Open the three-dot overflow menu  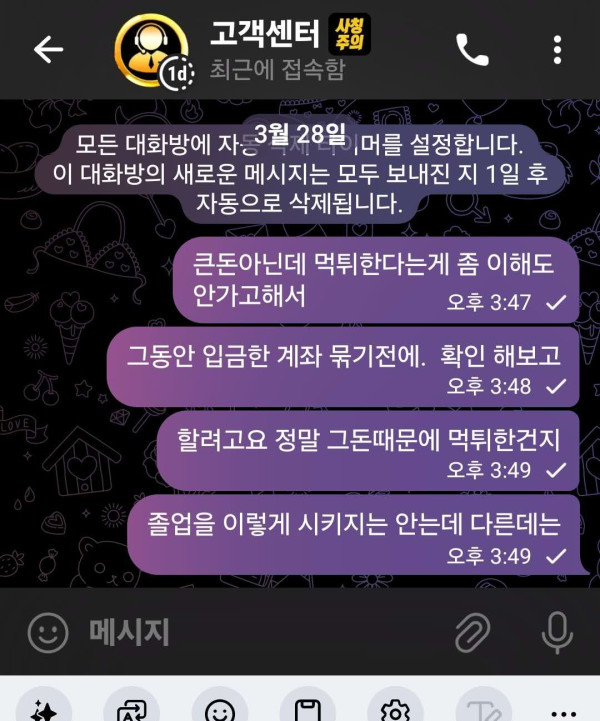click(x=558, y=50)
